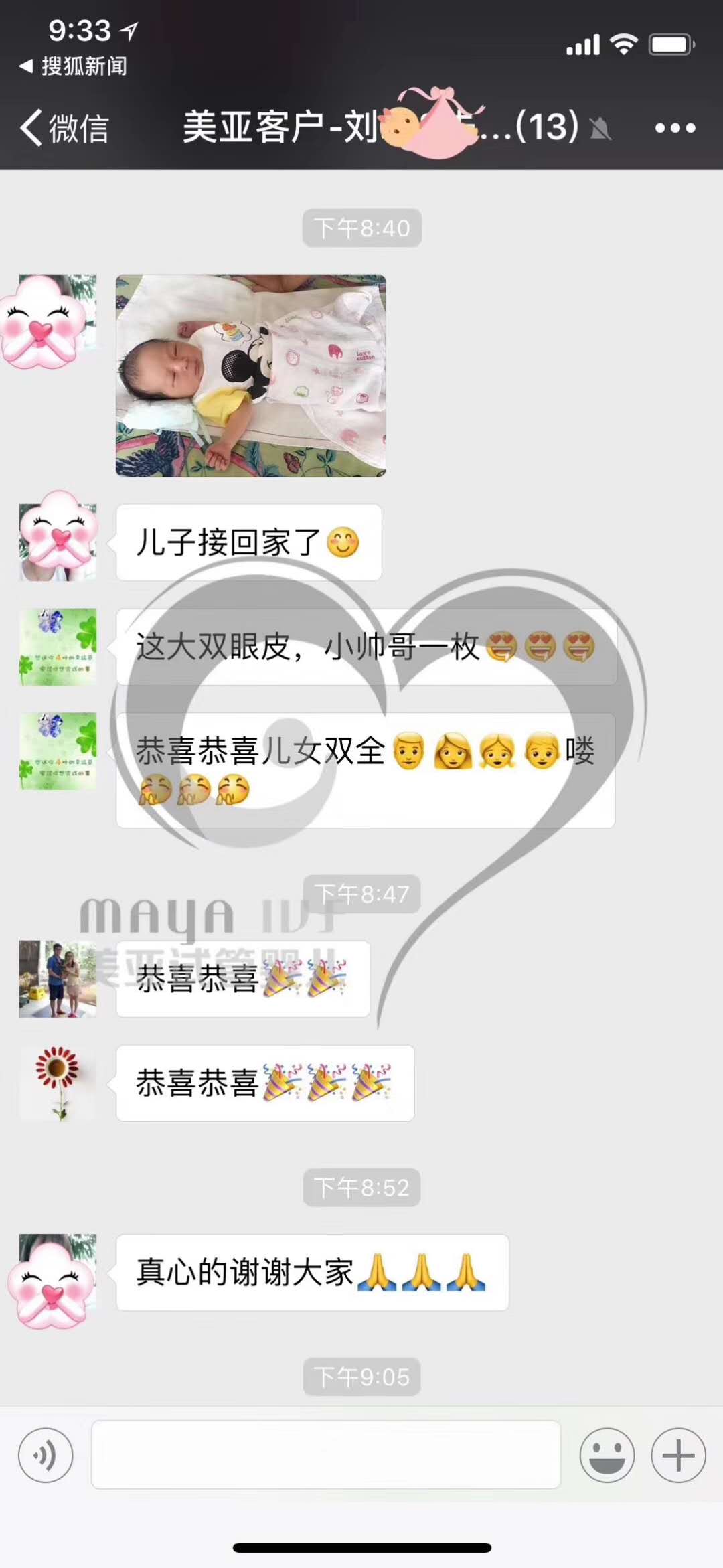The width and height of the screenshot is (723, 1568).
Task: Switch to voice message input
Action: click(x=46, y=1455)
